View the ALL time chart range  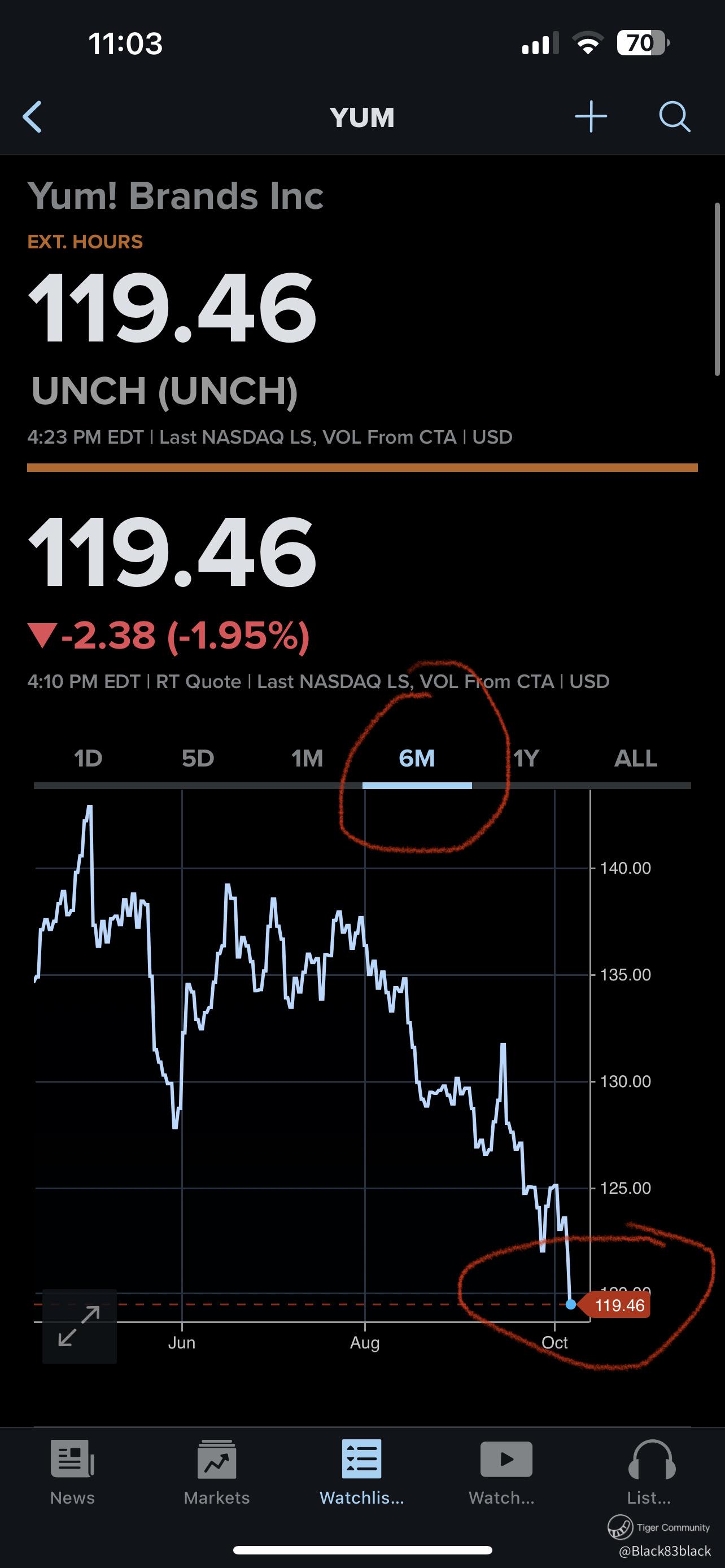pos(636,759)
